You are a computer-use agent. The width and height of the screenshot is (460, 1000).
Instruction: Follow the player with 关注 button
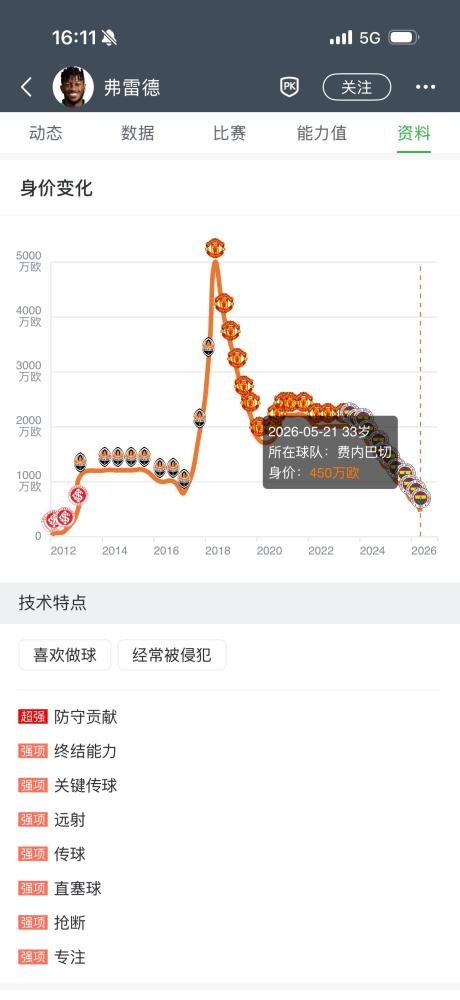(x=357, y=87)
